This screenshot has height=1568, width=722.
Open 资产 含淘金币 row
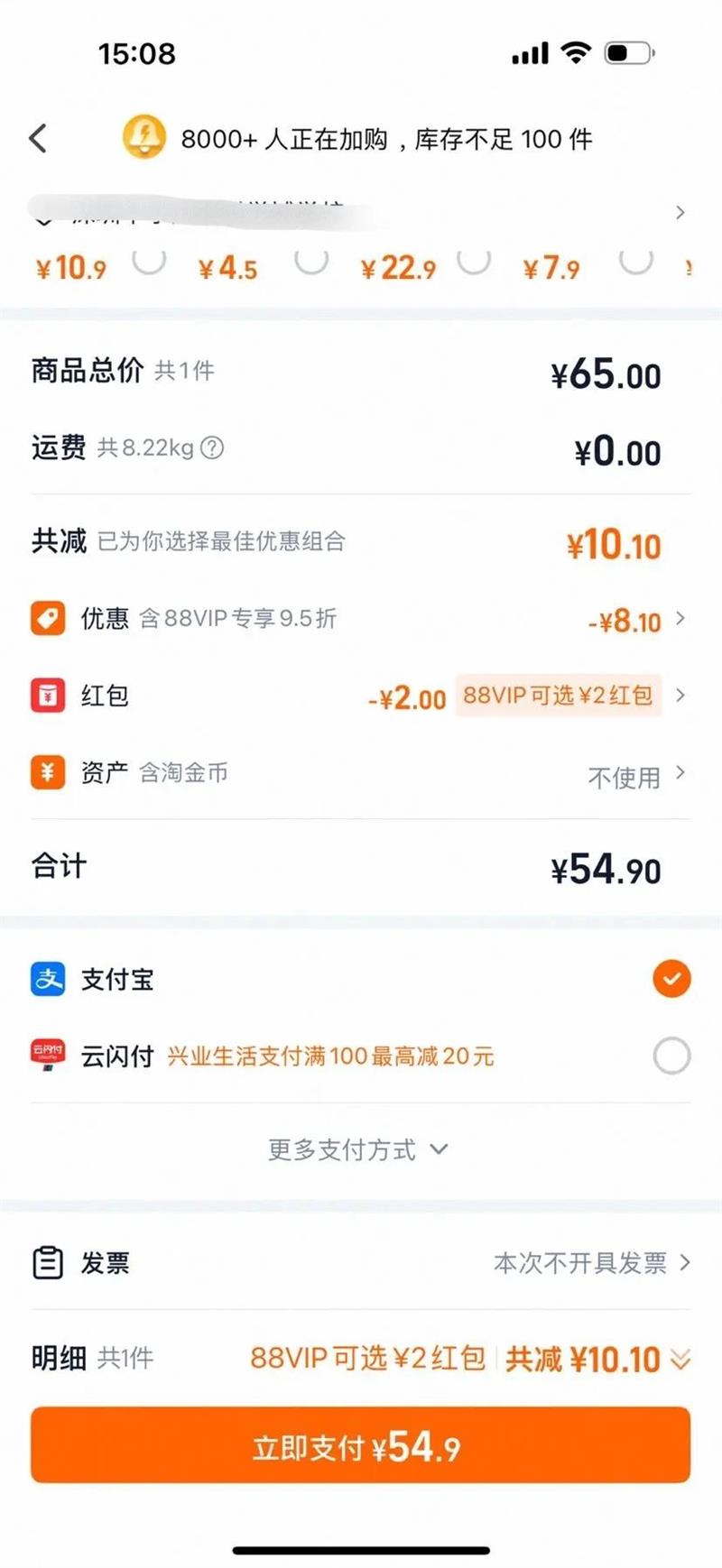point(361,773)
